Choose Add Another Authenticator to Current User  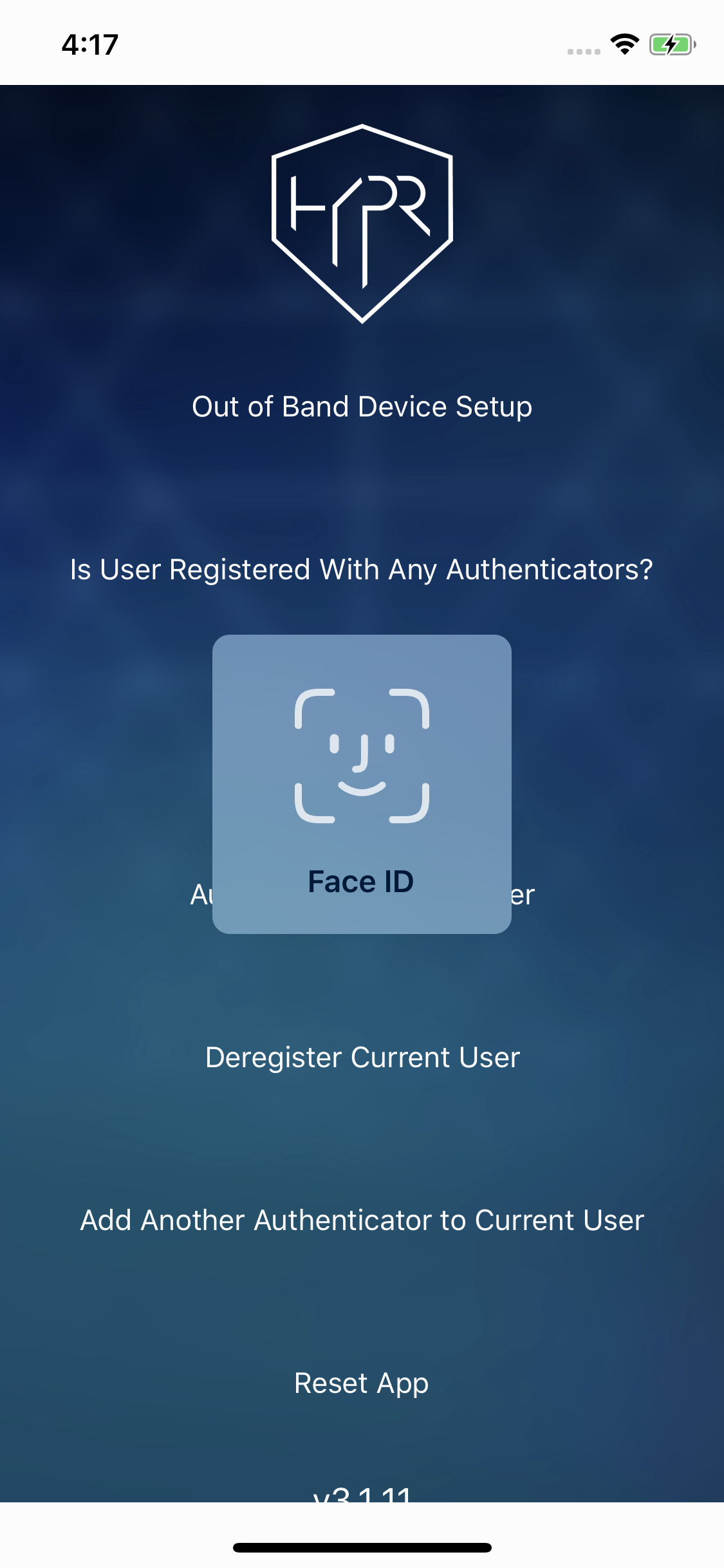point(362,1220)
